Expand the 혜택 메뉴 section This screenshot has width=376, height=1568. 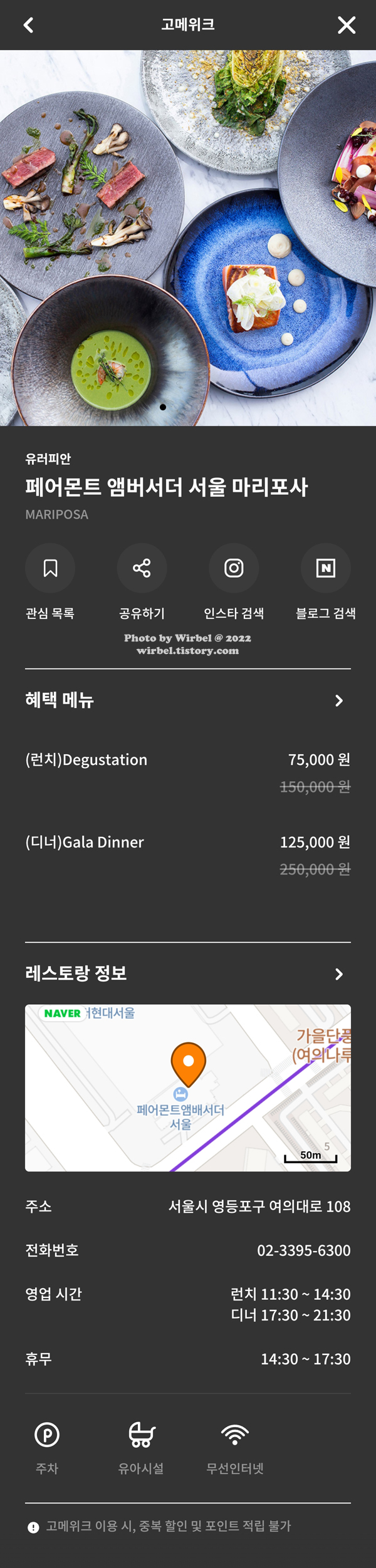point(338,700)
